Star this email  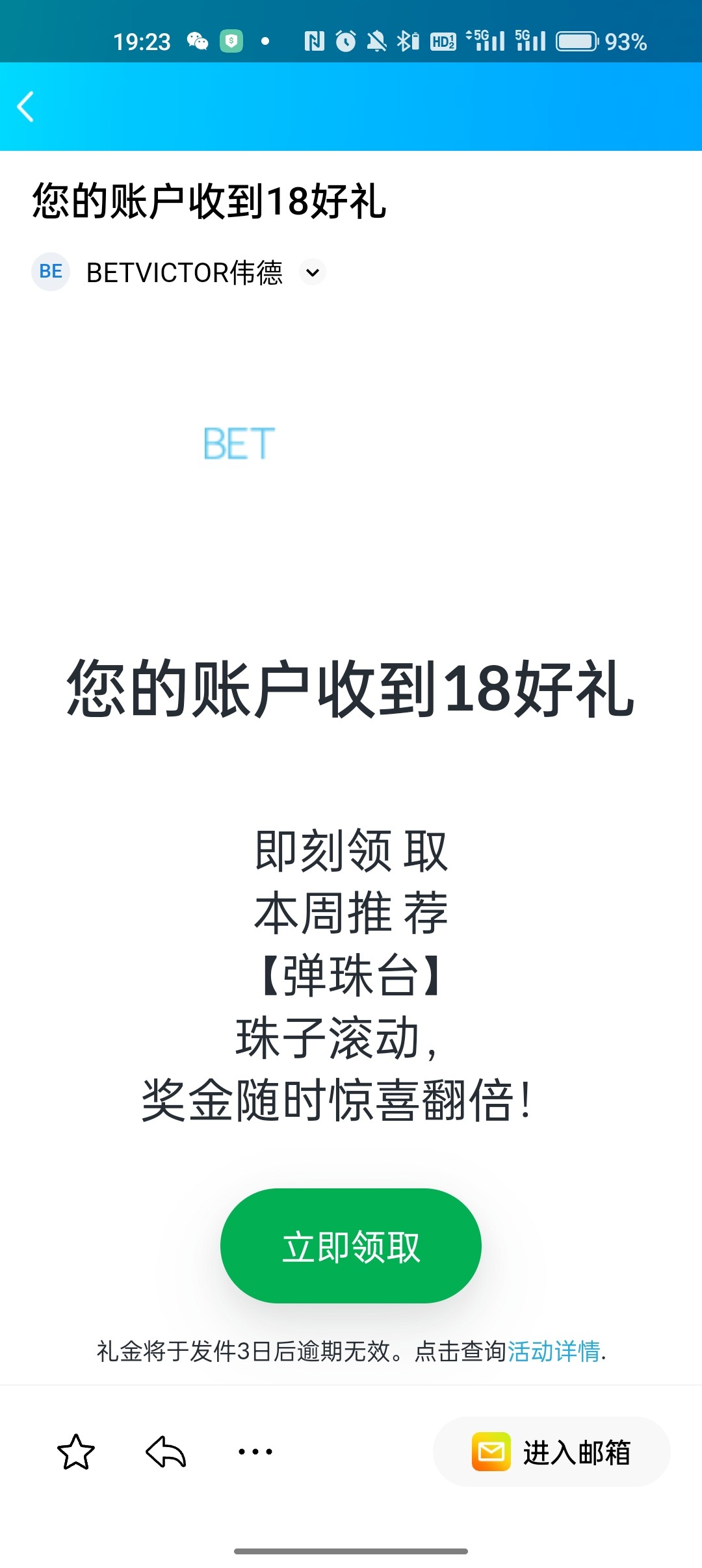76,1452
